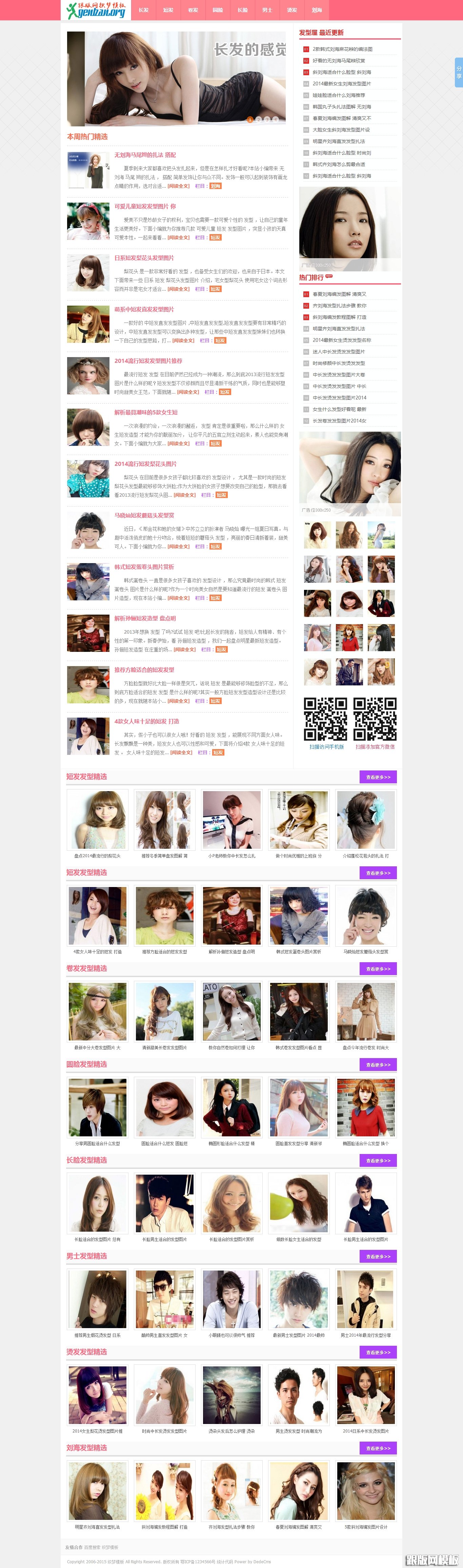The height and width of the screenshot is (1568, 463).
Task: Open sidebar link 2款韩式刘海麻花辫的编法图
Action: (342, 49)
